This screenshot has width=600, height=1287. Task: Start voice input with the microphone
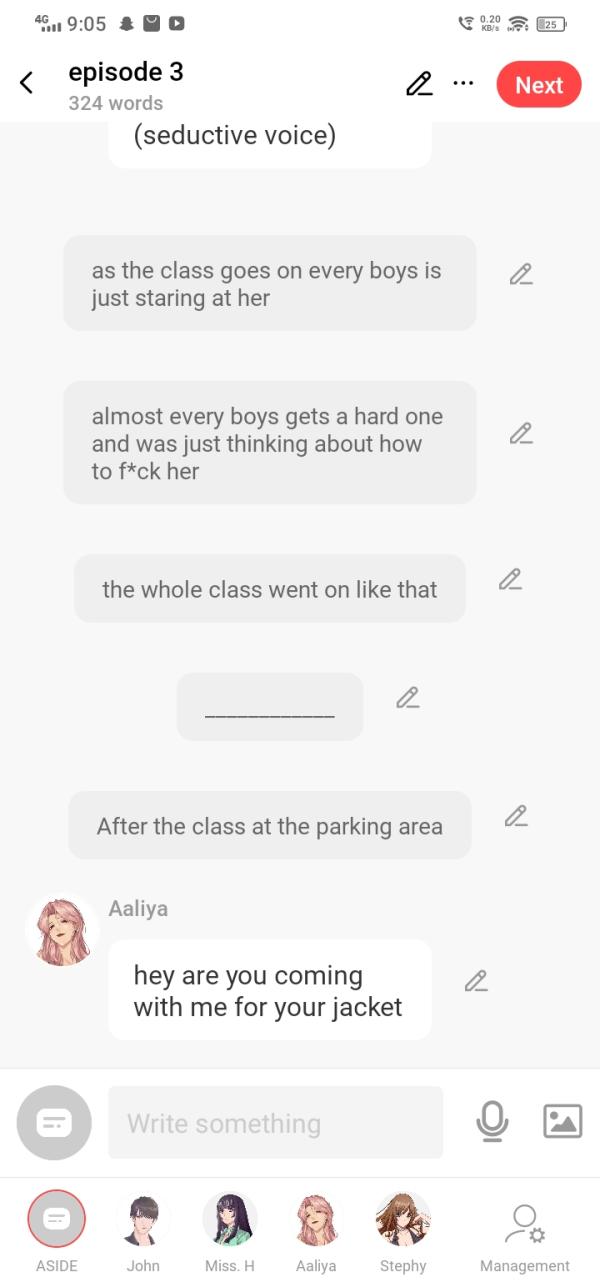(x=492, y=1122)
